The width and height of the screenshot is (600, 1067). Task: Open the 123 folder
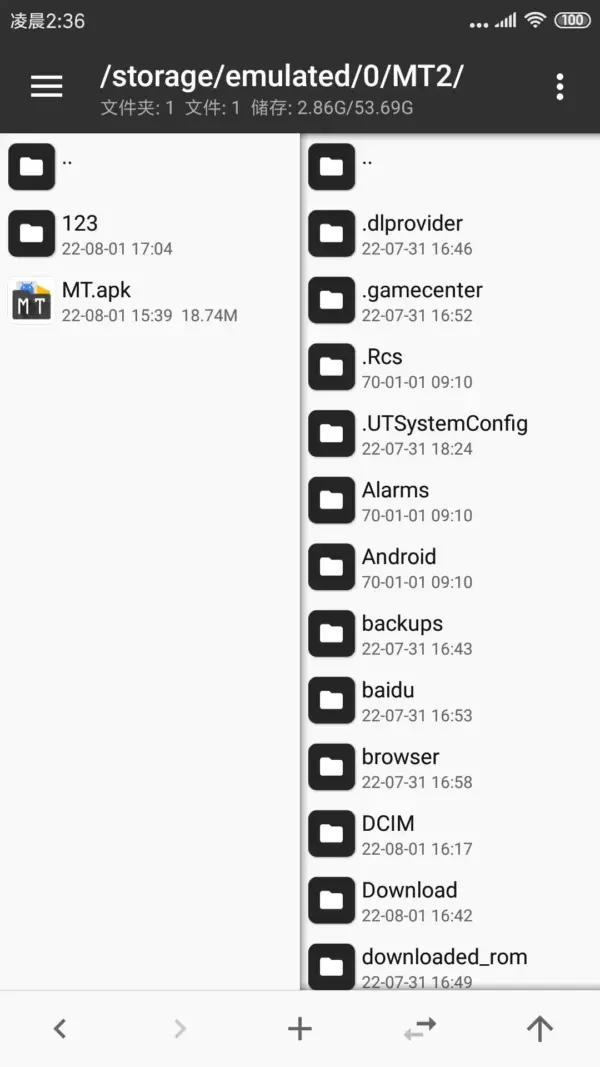[x=150, y=233]
